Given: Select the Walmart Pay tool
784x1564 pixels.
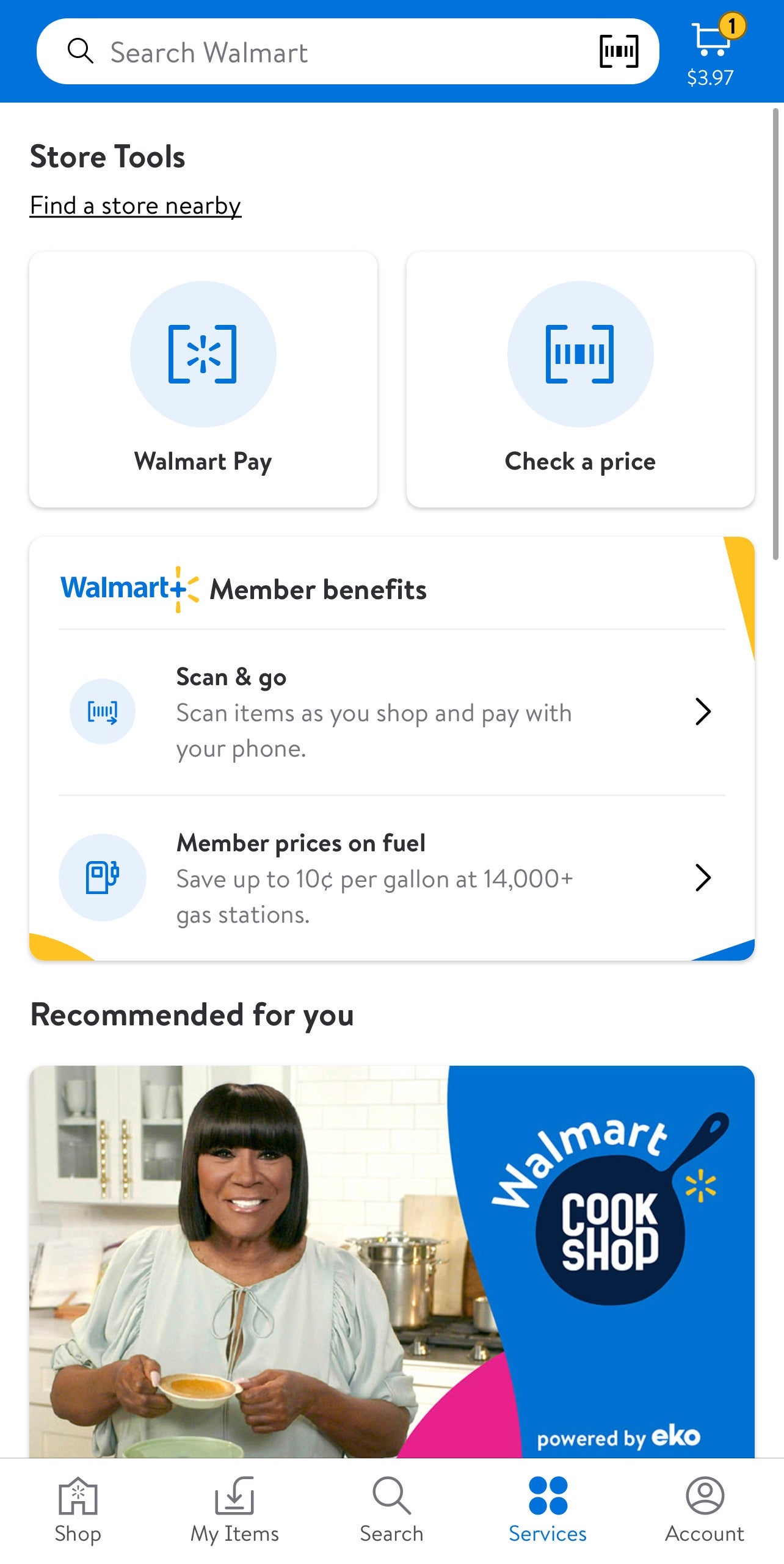Looking at the screenshot, I should coord(203,377).
